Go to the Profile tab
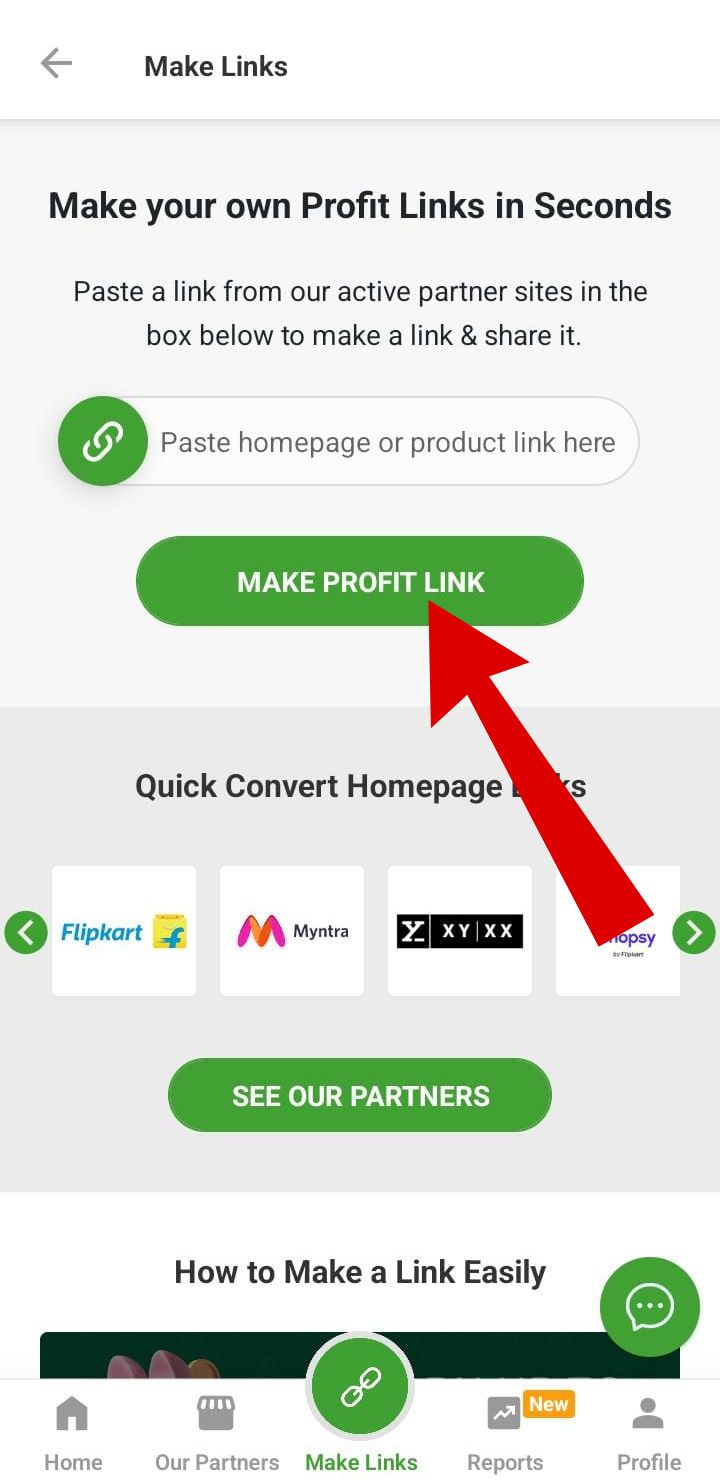720x1483 pixels. tap(648, 1434)
